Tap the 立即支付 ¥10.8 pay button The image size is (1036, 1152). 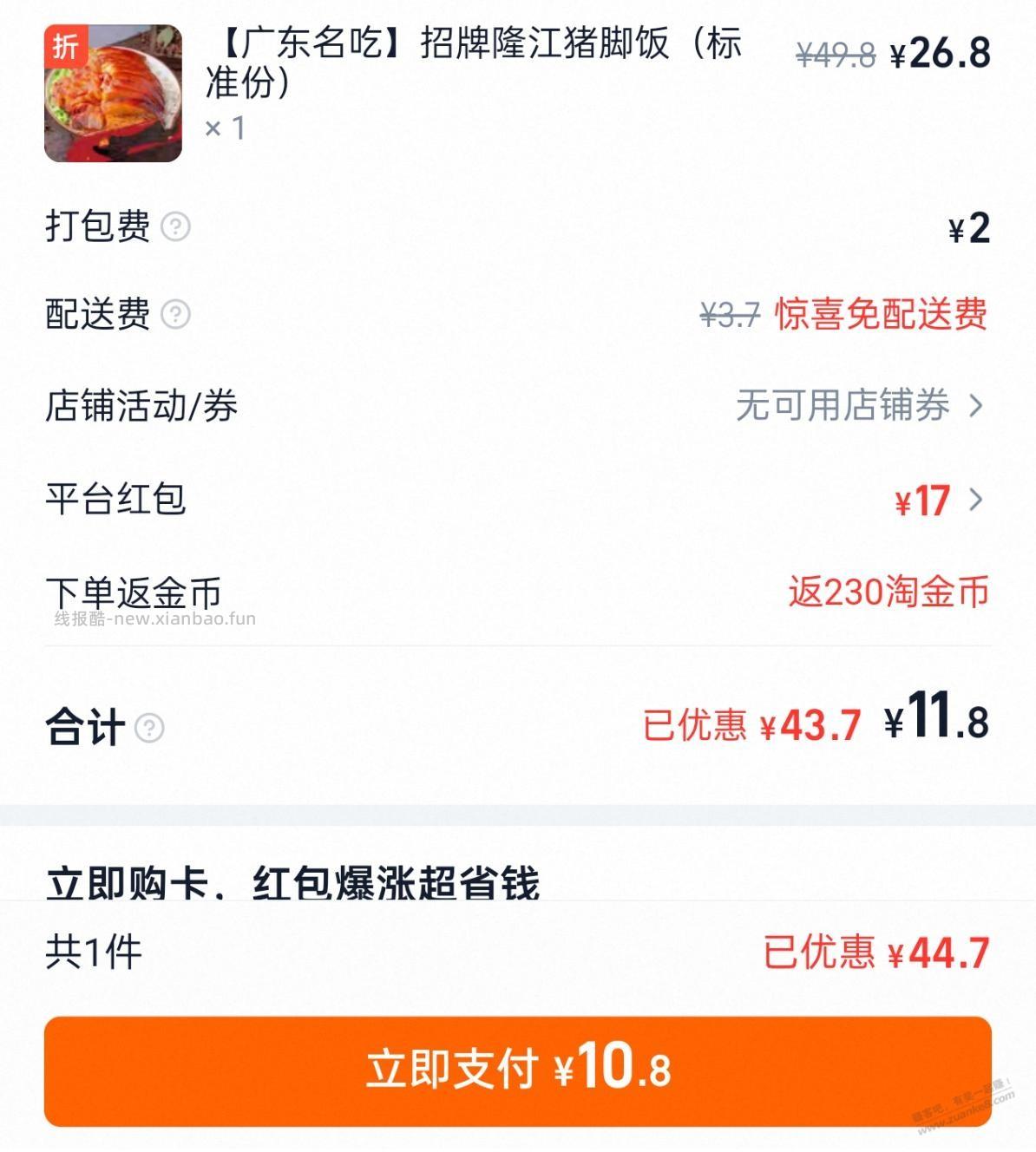[518, 1072]
